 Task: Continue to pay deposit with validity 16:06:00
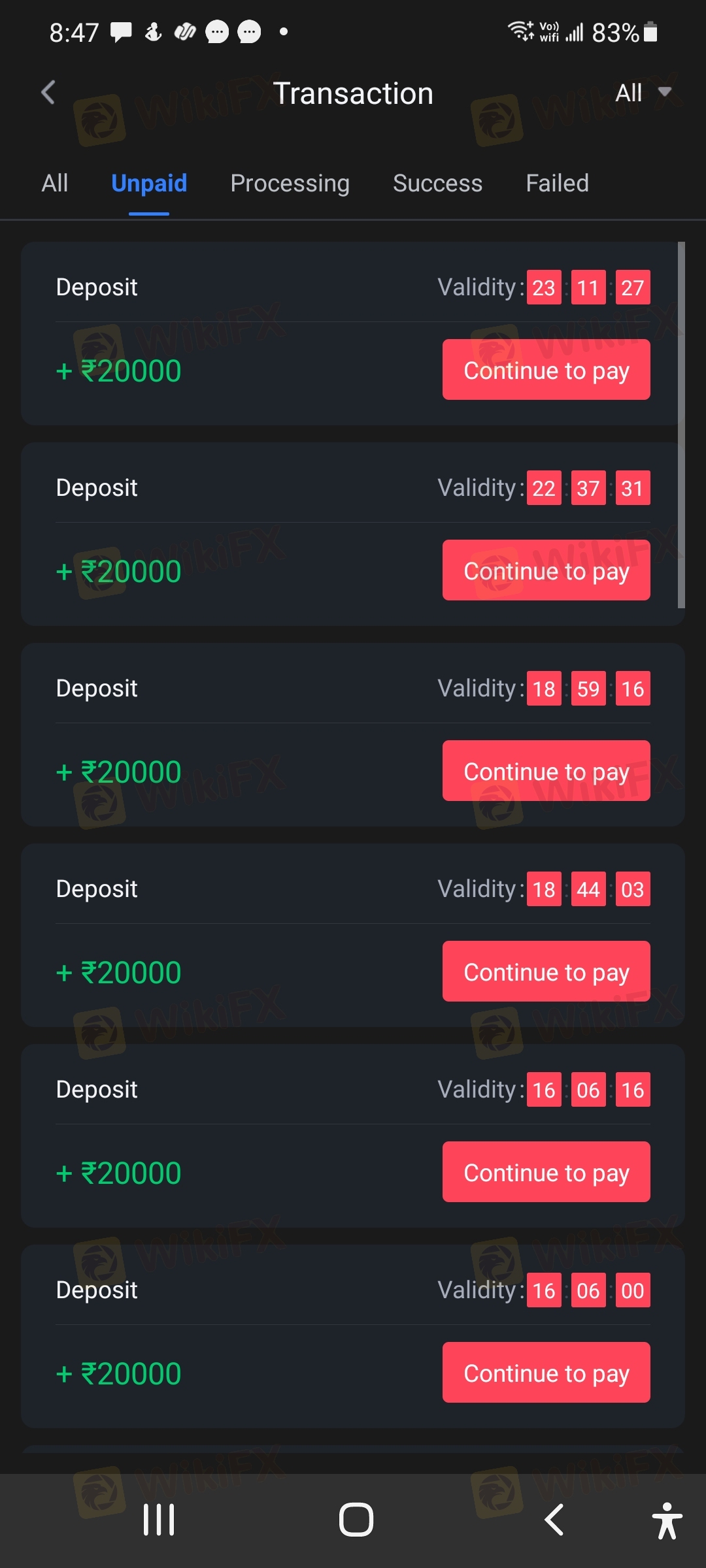tap(546, 1372)
